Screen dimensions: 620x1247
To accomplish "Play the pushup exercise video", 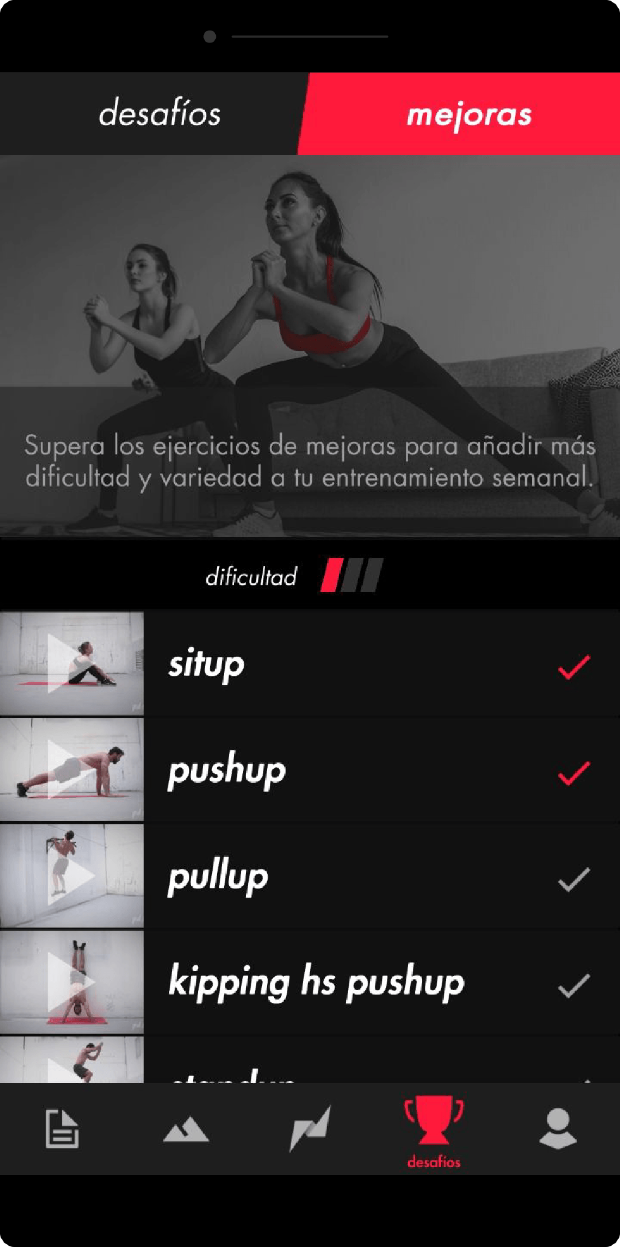I will coord(71,771).
